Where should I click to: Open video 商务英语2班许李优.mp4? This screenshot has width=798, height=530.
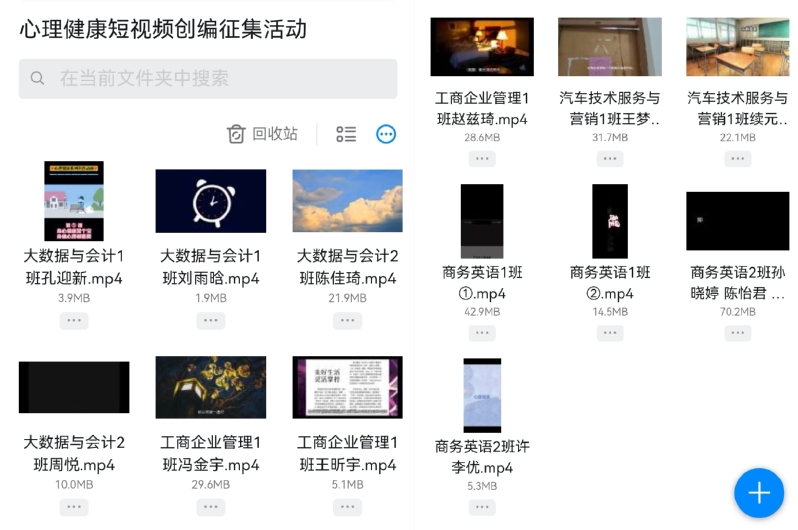[482, 395]
